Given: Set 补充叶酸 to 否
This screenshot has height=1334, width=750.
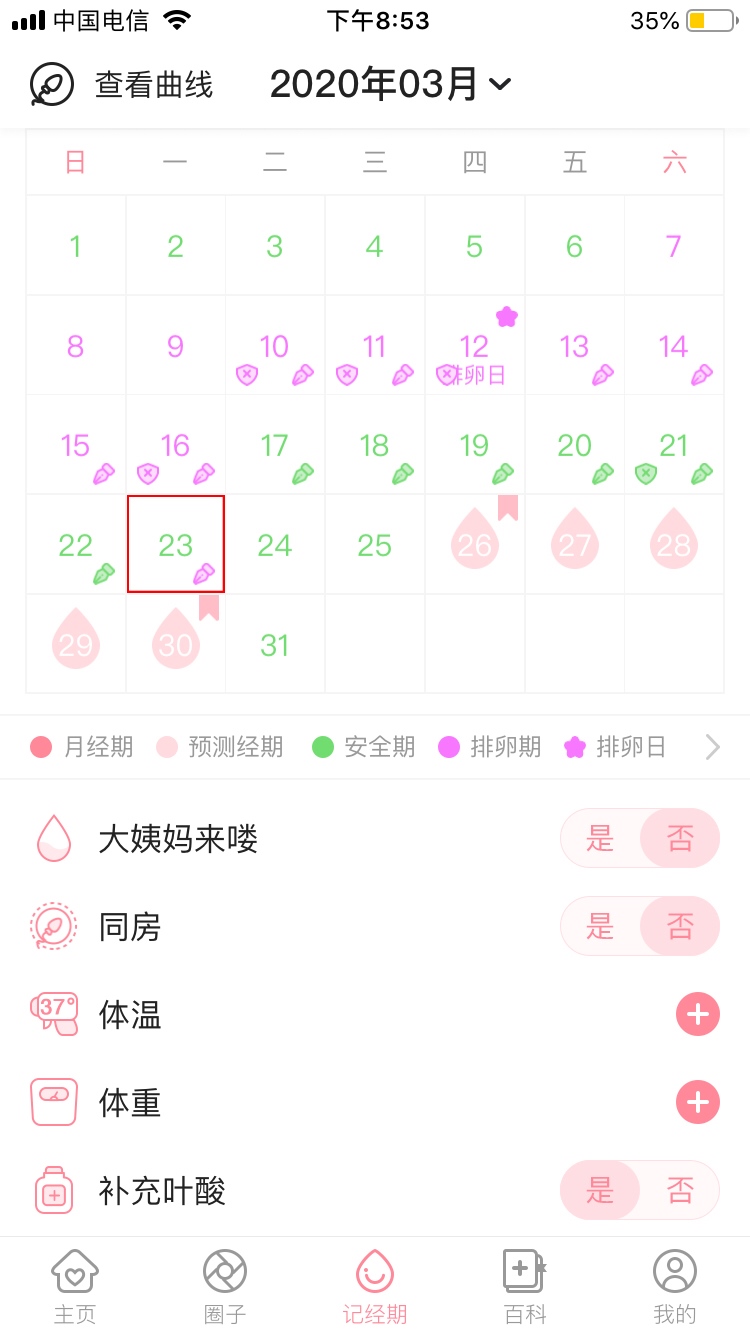Looking at the screenshot, I should coord(680,1190).
